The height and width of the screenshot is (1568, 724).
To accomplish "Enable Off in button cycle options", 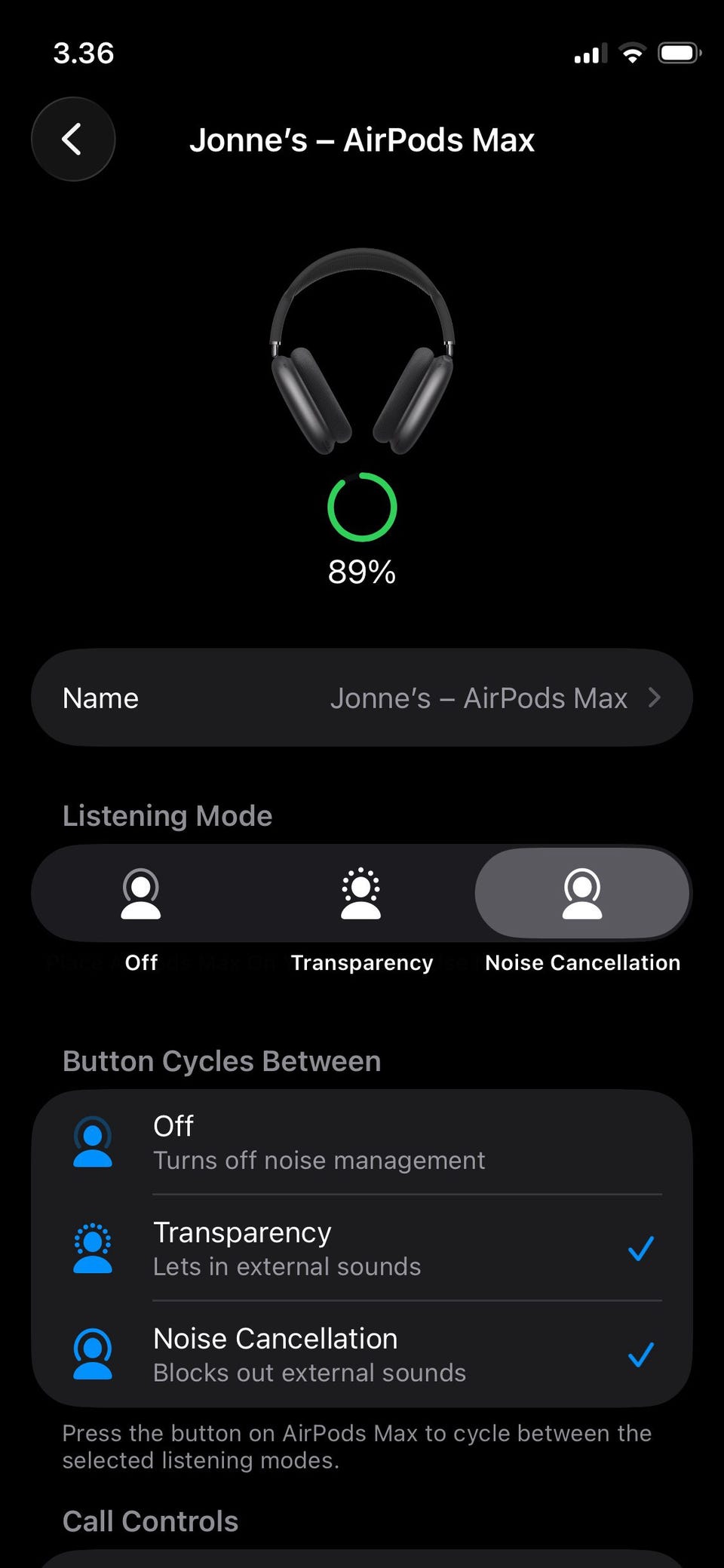I will 362,1142.
